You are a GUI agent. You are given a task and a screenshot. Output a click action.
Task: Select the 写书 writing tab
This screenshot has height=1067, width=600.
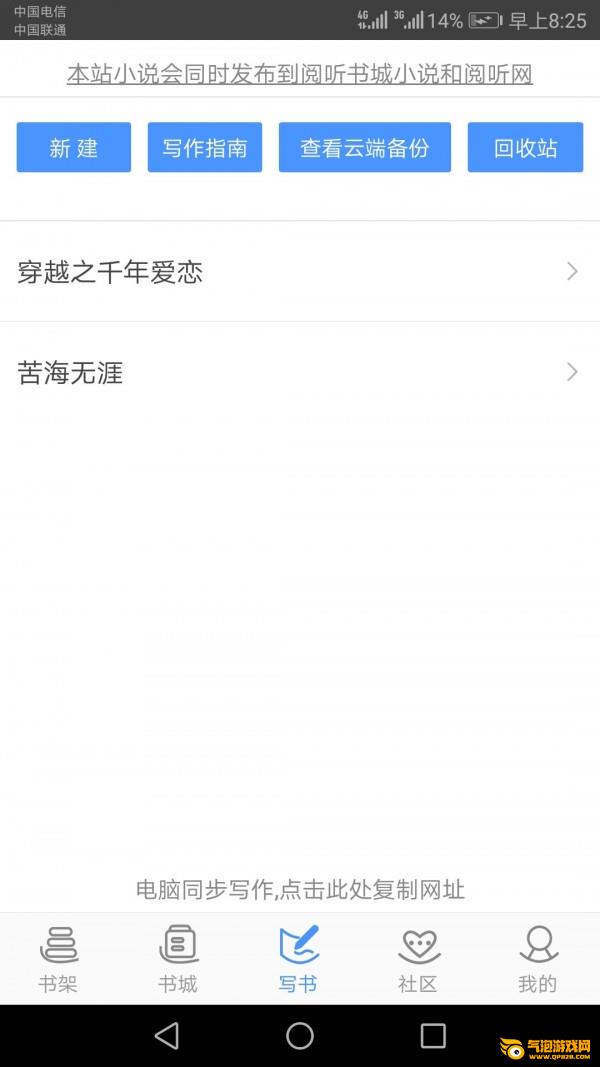[x=298, y=959]
